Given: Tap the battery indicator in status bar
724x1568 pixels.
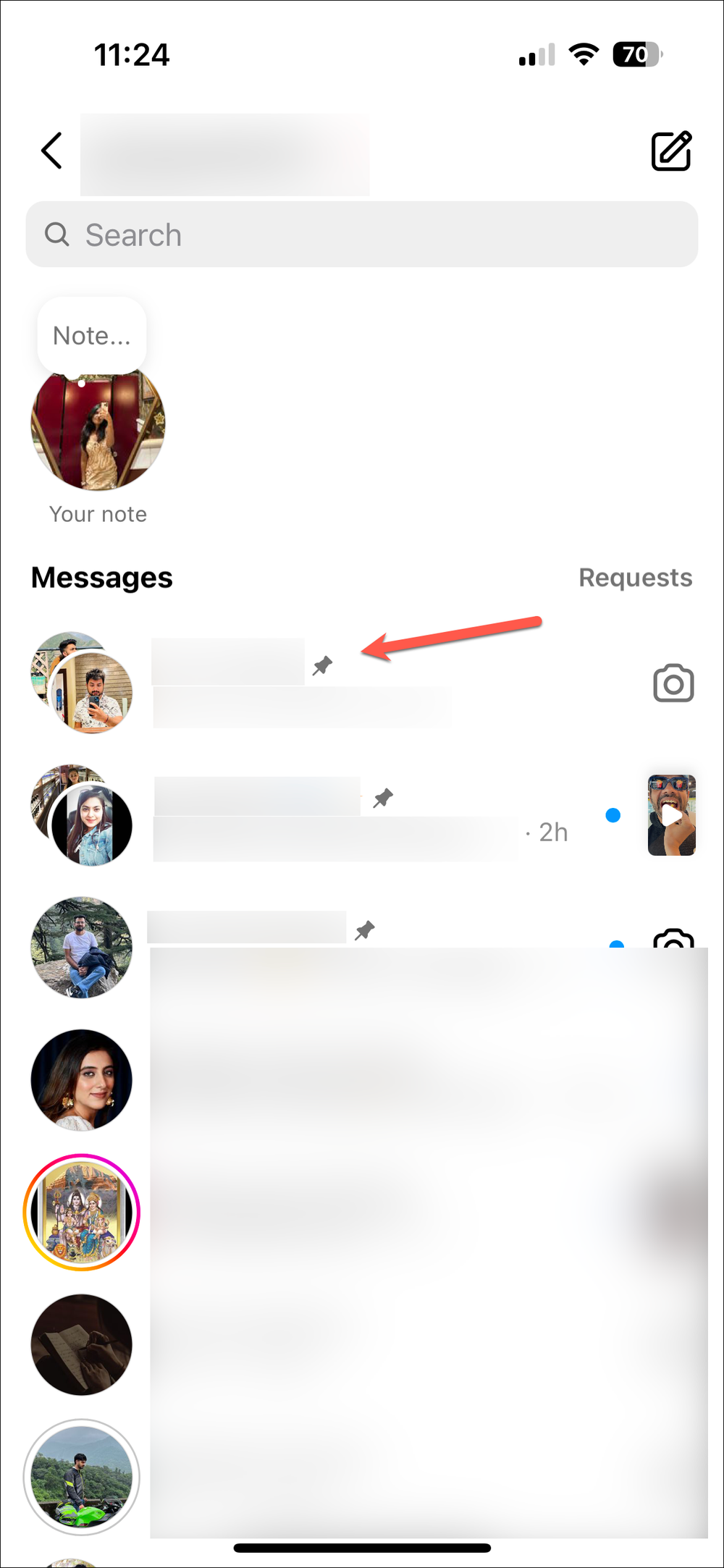Looking at the screenshot, I should click(637, 55).
